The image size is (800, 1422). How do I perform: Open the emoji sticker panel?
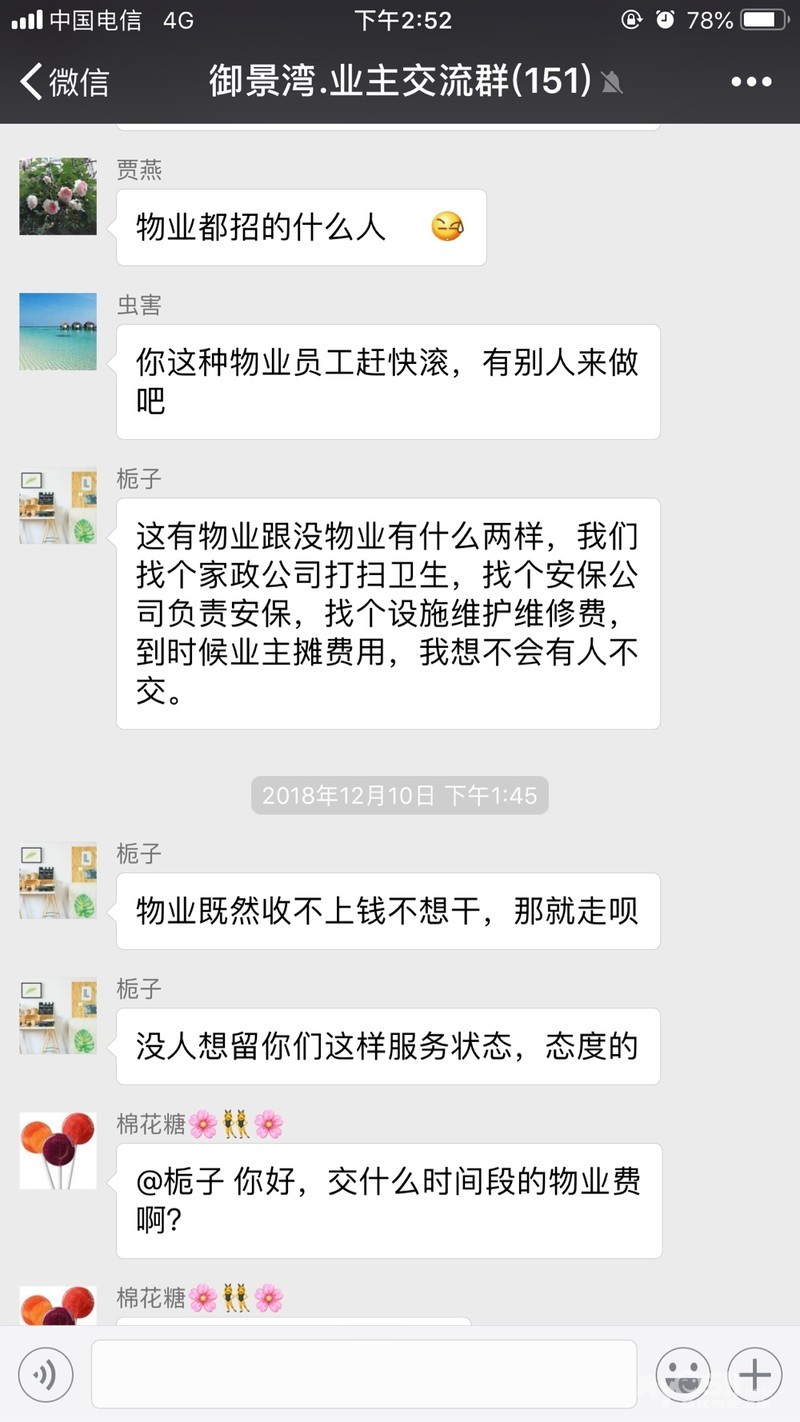[683, 1375]
